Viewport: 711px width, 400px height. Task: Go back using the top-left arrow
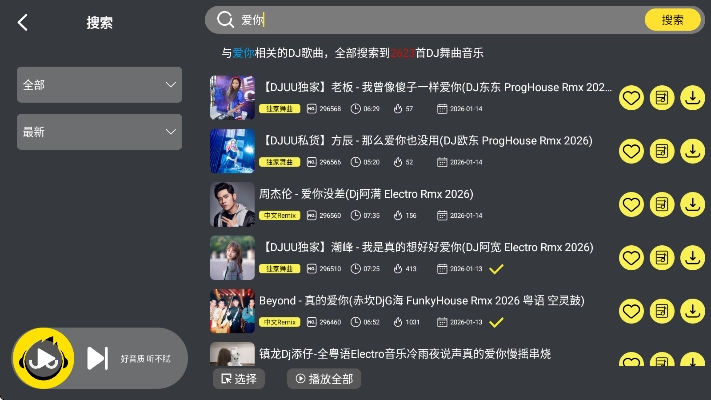pyautogui.click(x=23, y=22)
